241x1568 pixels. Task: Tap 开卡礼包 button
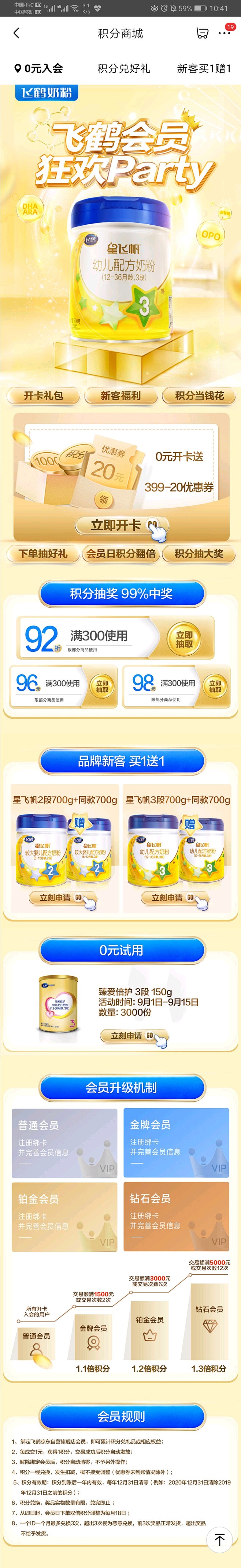[x=43, y=396]
